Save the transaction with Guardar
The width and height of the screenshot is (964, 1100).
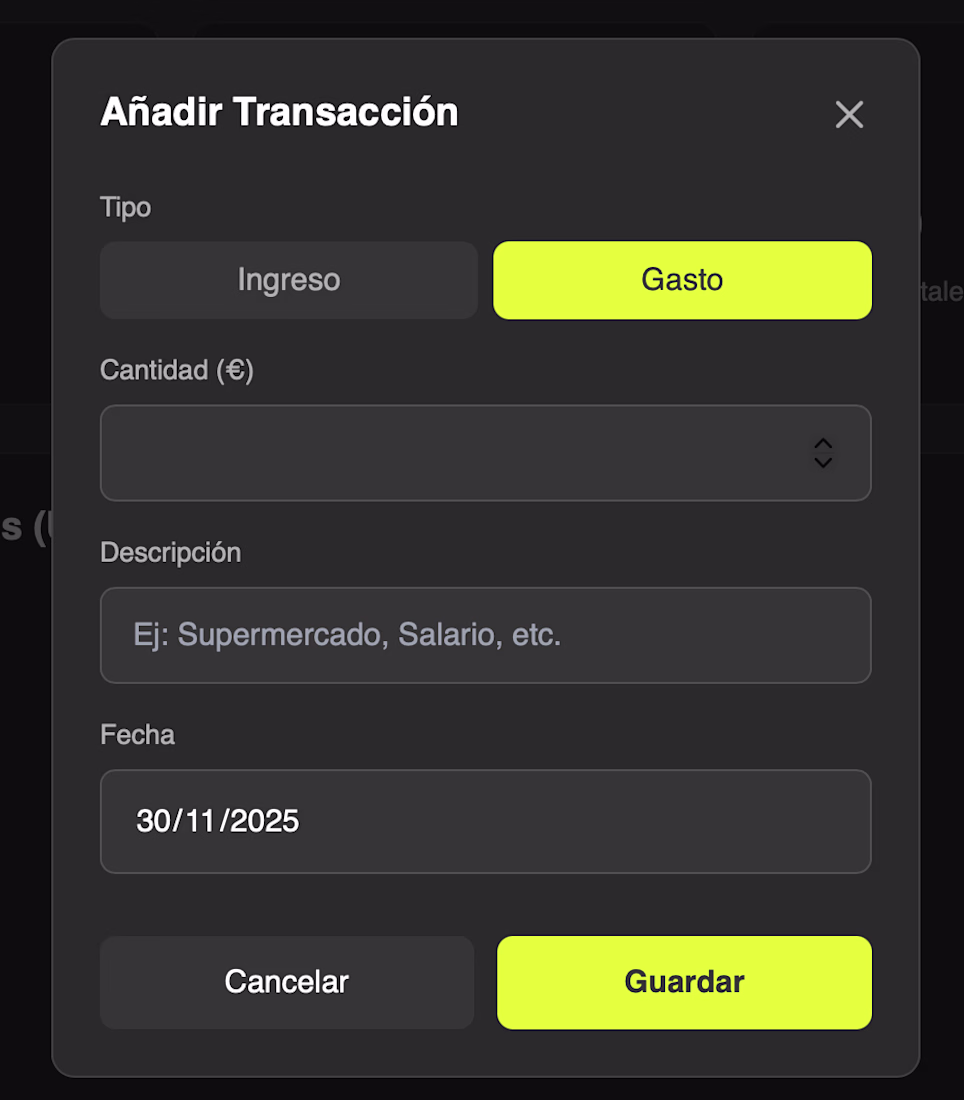pos(684,982)
